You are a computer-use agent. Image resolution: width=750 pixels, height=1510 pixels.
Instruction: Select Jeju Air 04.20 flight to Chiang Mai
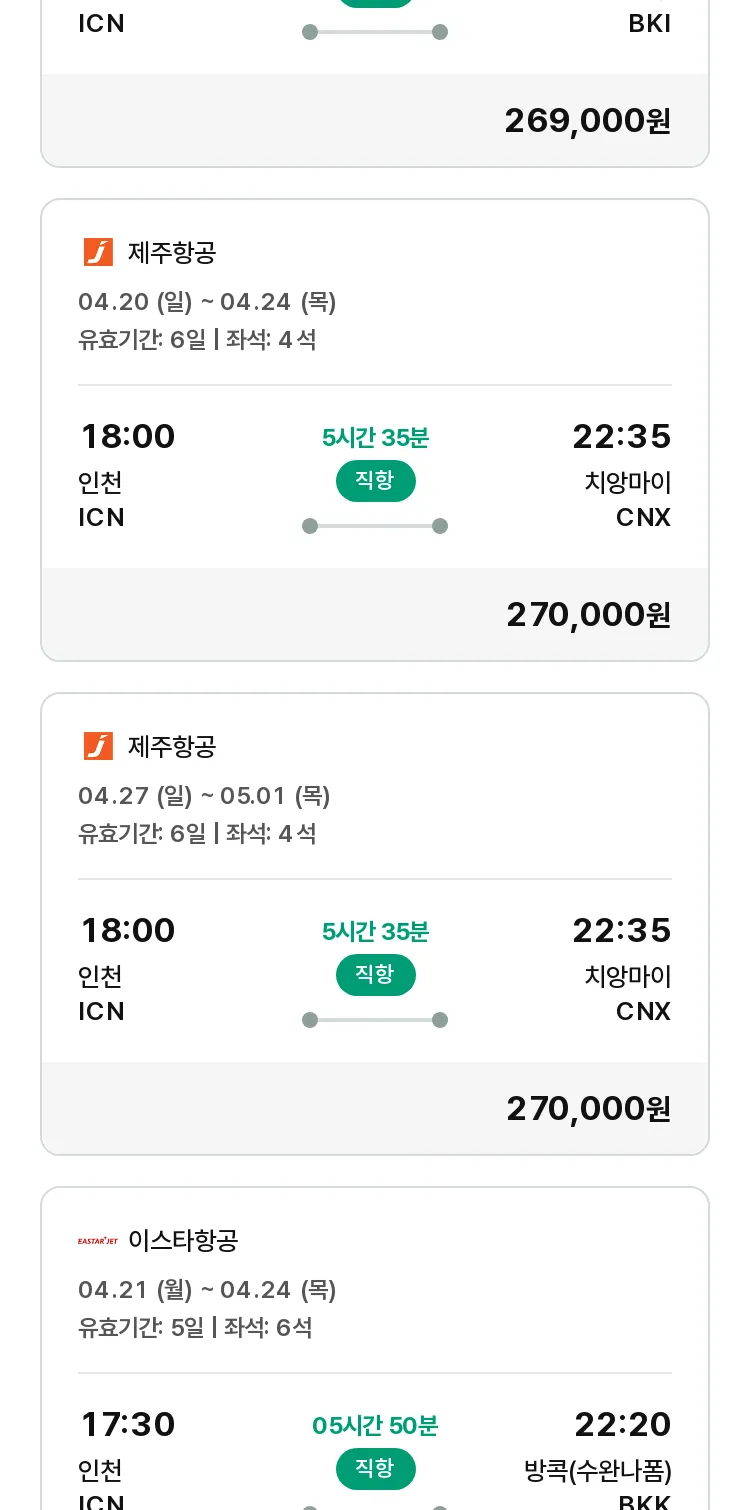coord(375,430)
